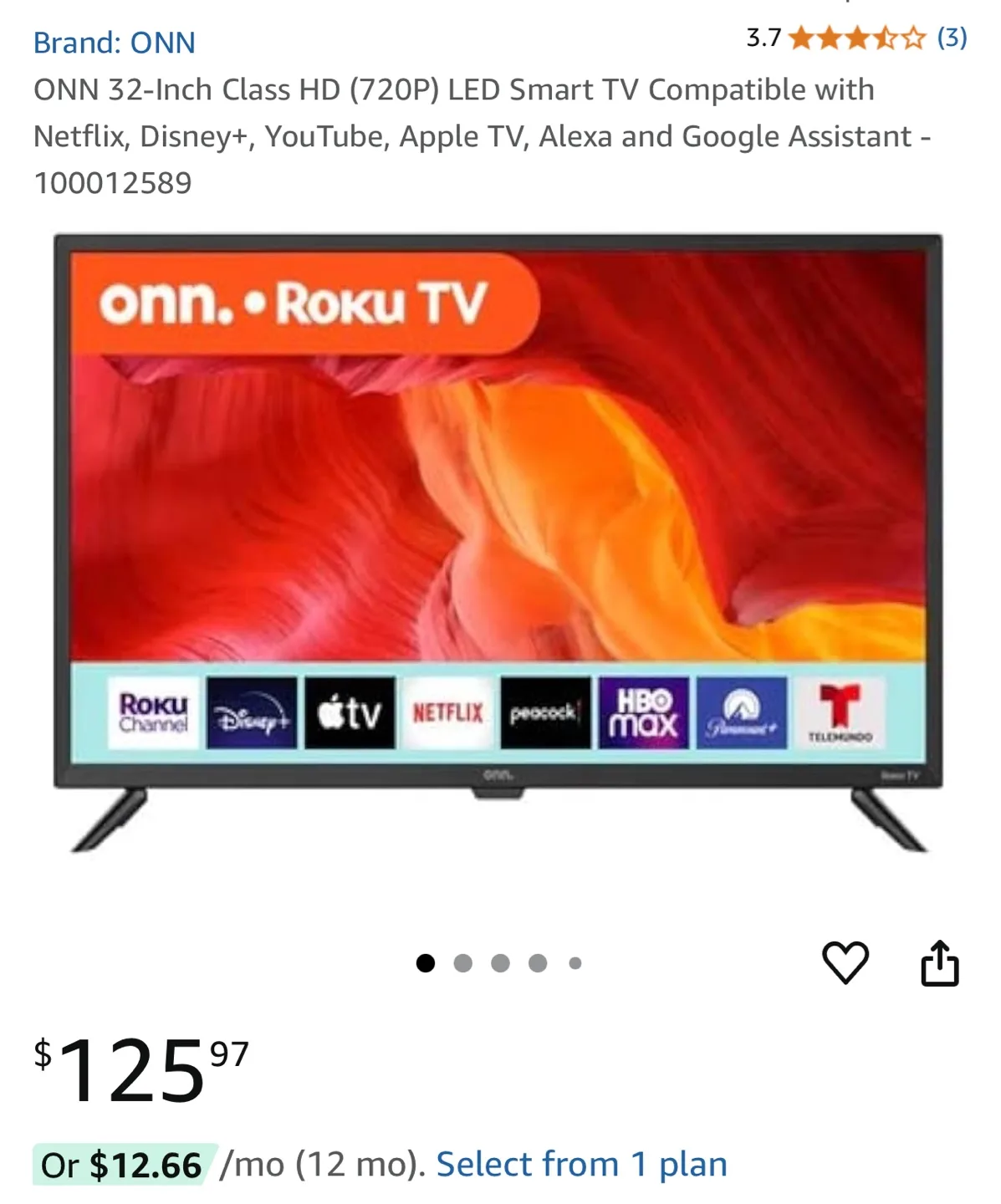
Task: Select the last image carousel dot
Action: (x=575, y=965)
